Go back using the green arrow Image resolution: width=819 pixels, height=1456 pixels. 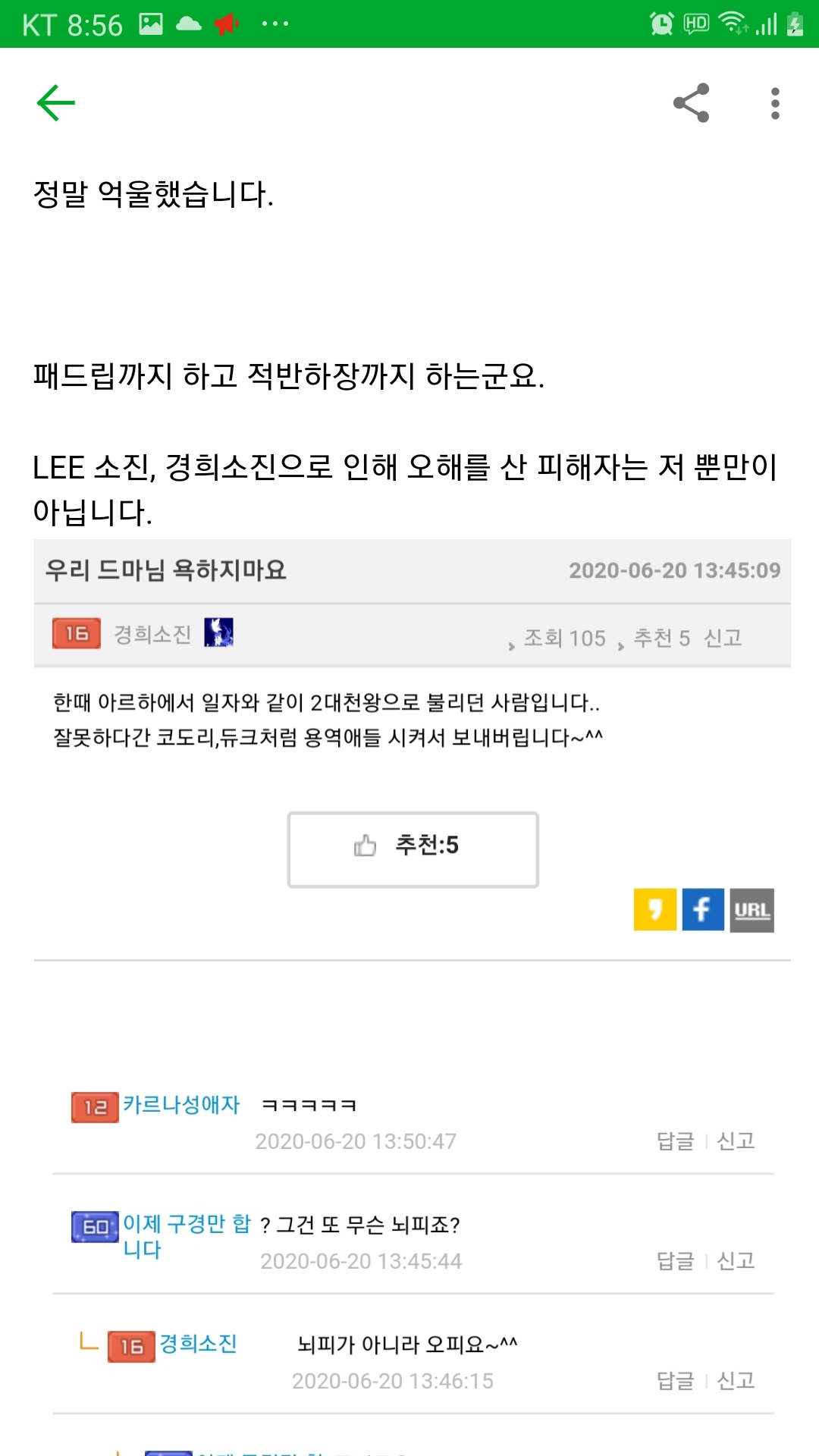coord(56,103)
